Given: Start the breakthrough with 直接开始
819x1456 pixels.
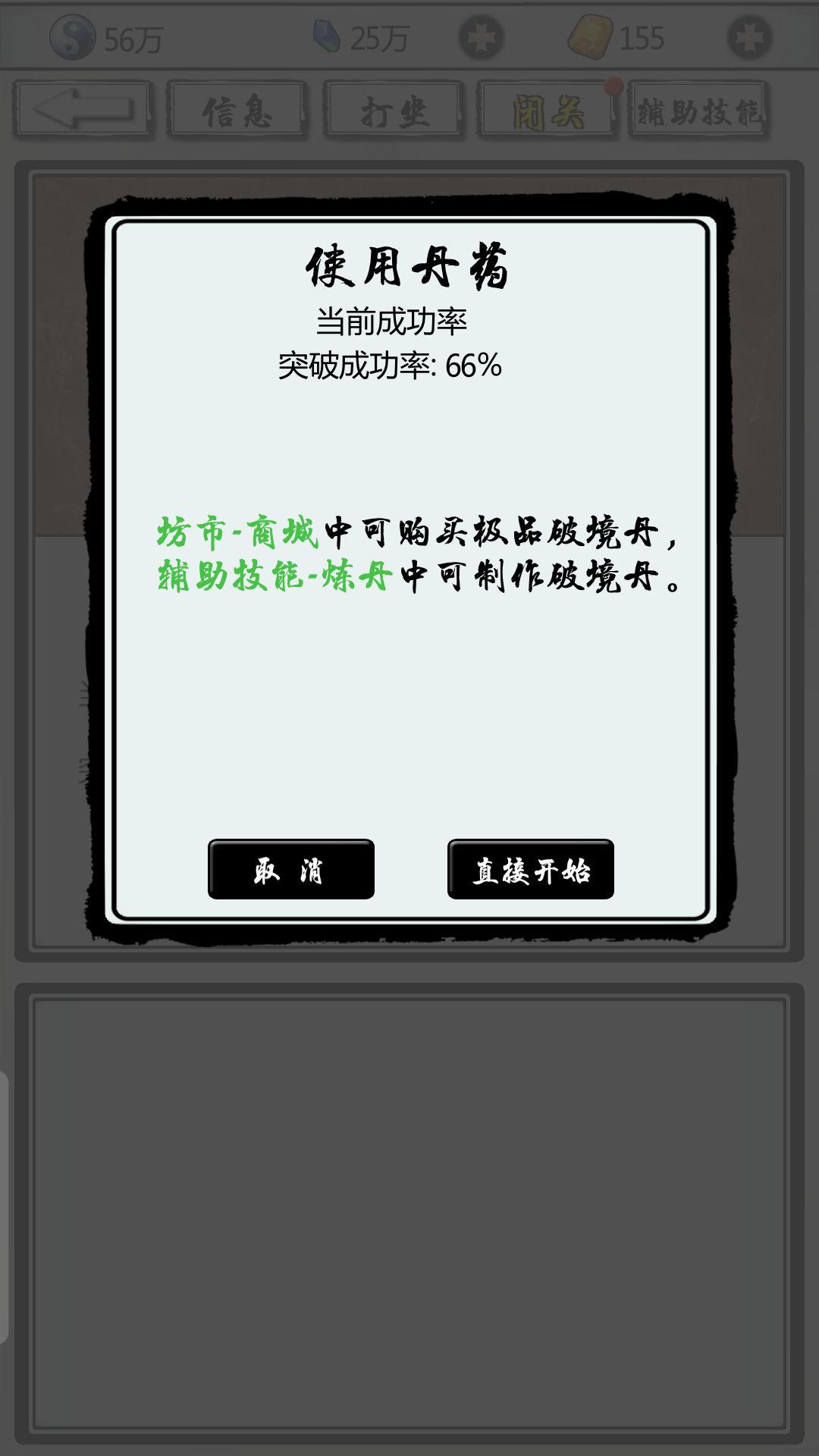Looking at the screenshot, I should click(x=531, y=869).
